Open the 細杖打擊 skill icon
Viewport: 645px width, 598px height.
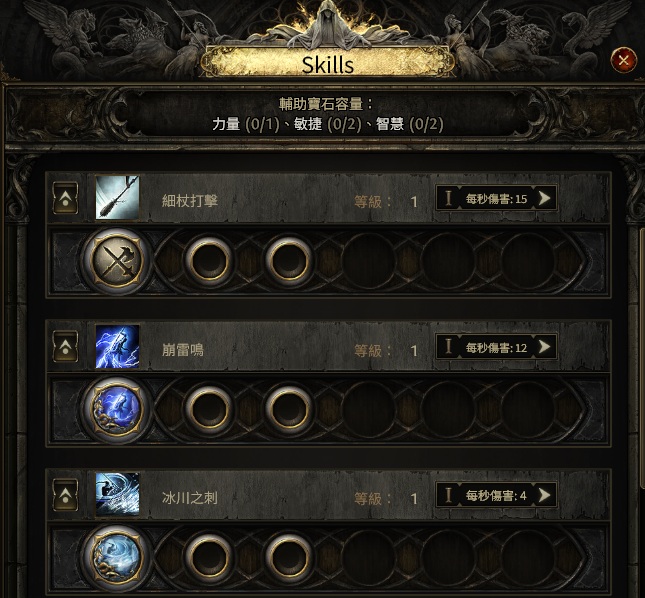click(117, 198)
